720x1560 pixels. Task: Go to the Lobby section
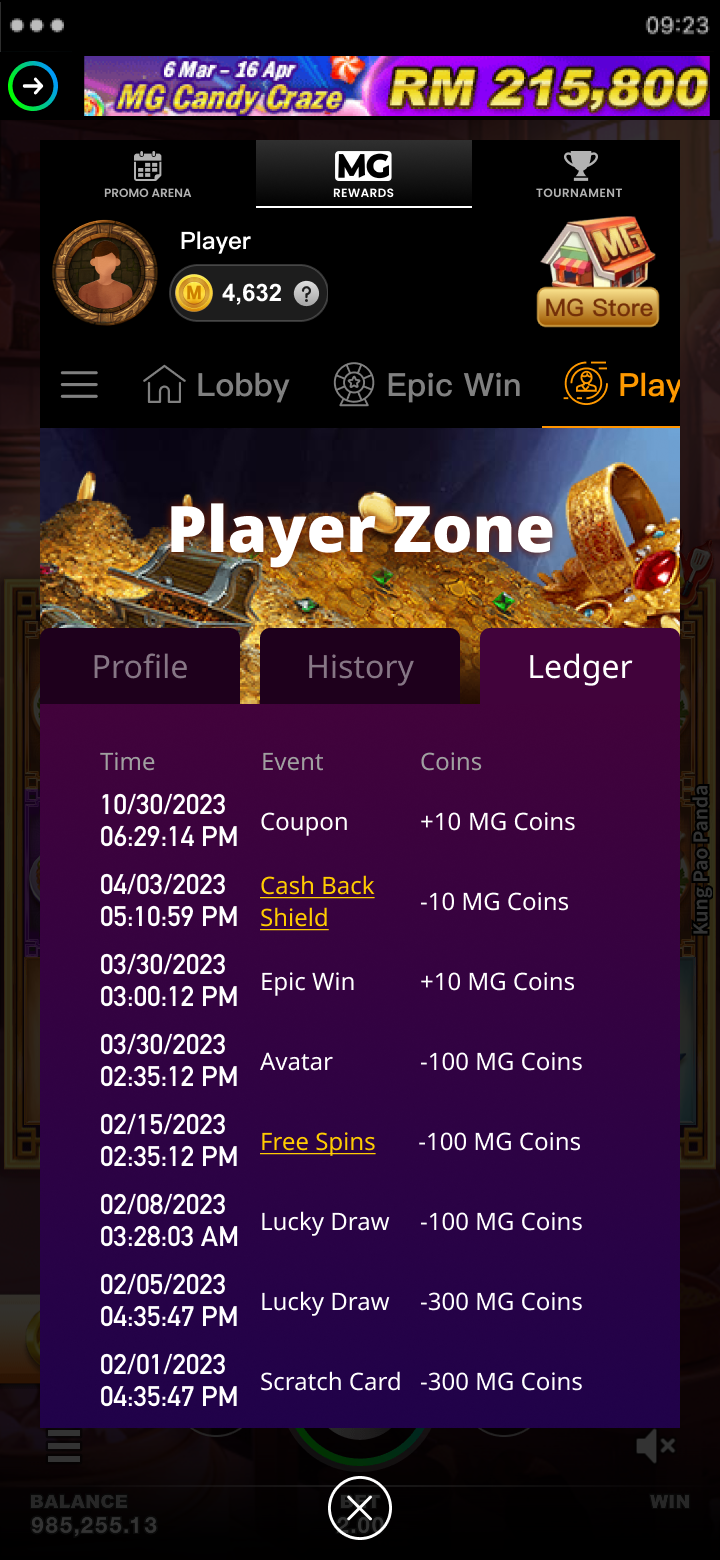pos(217,385)
